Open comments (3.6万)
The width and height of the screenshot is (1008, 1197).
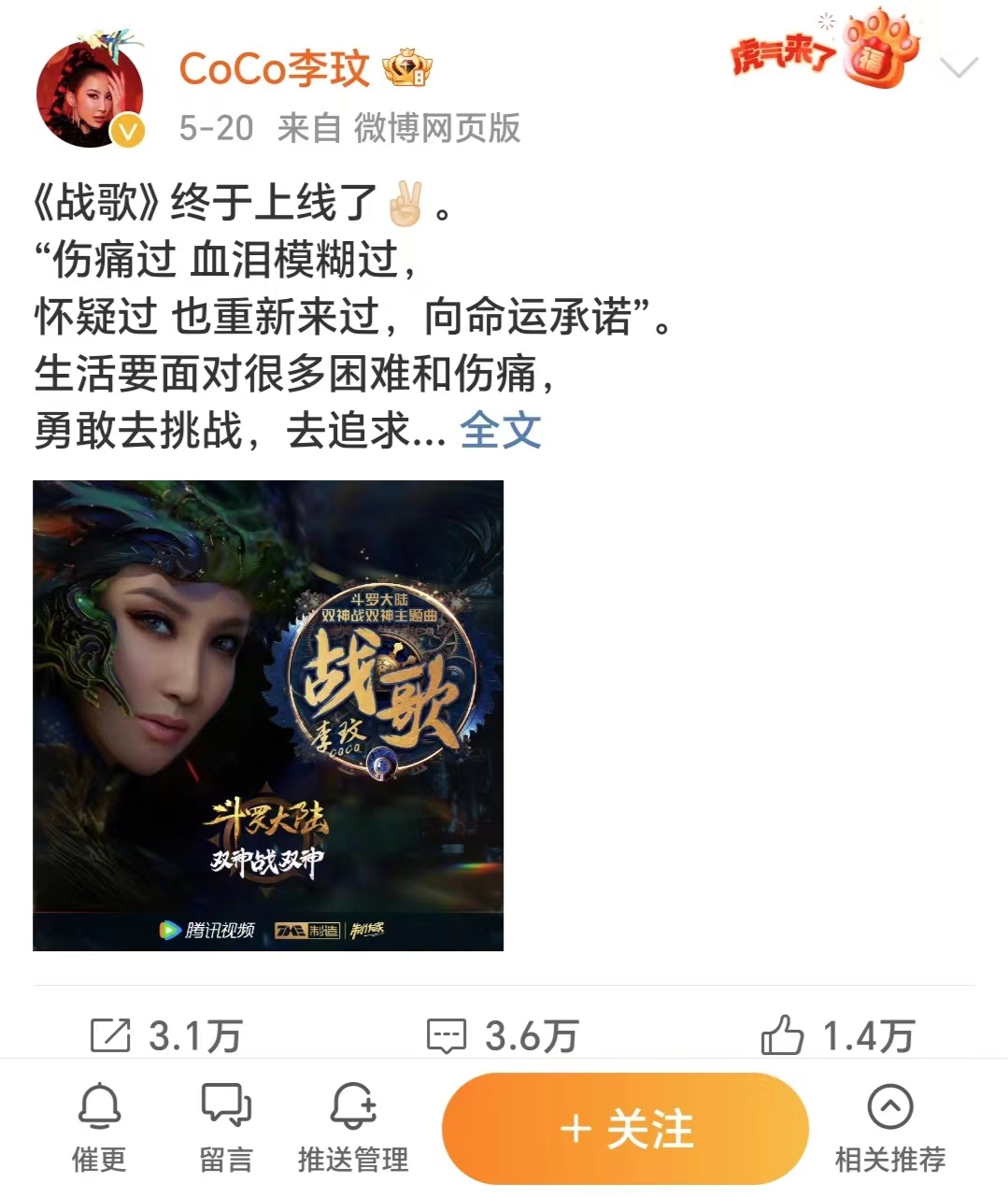(x=502, y=1035)
